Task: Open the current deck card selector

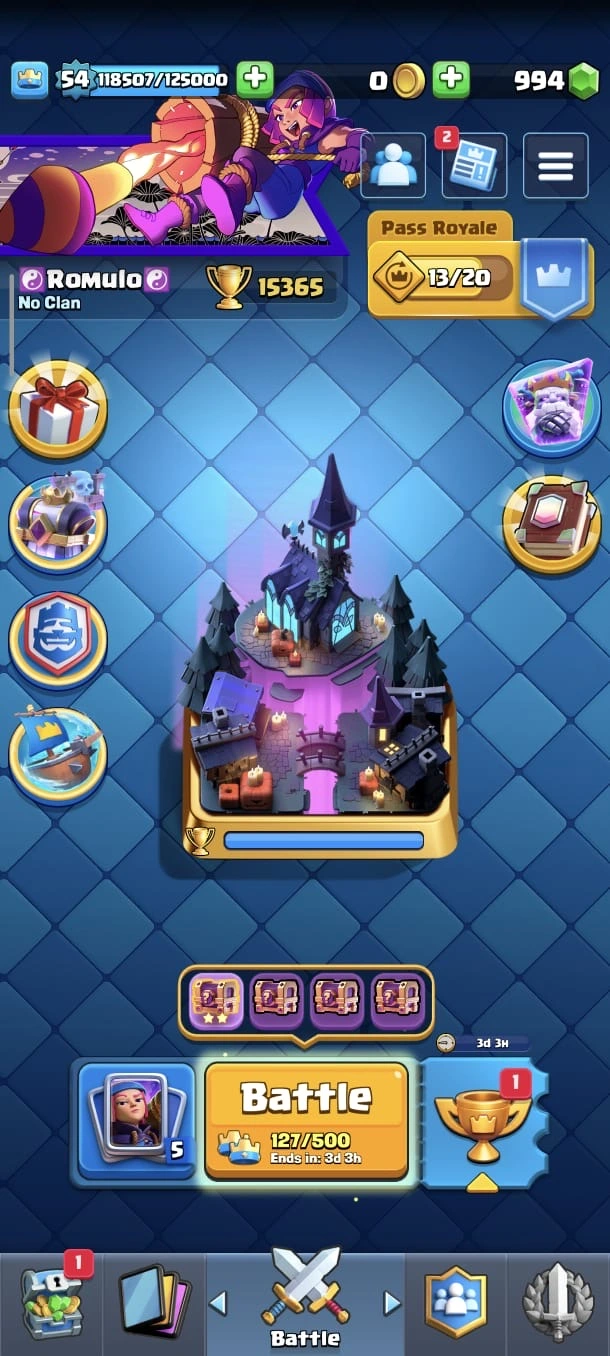Action: click(x=137, y=1120)
